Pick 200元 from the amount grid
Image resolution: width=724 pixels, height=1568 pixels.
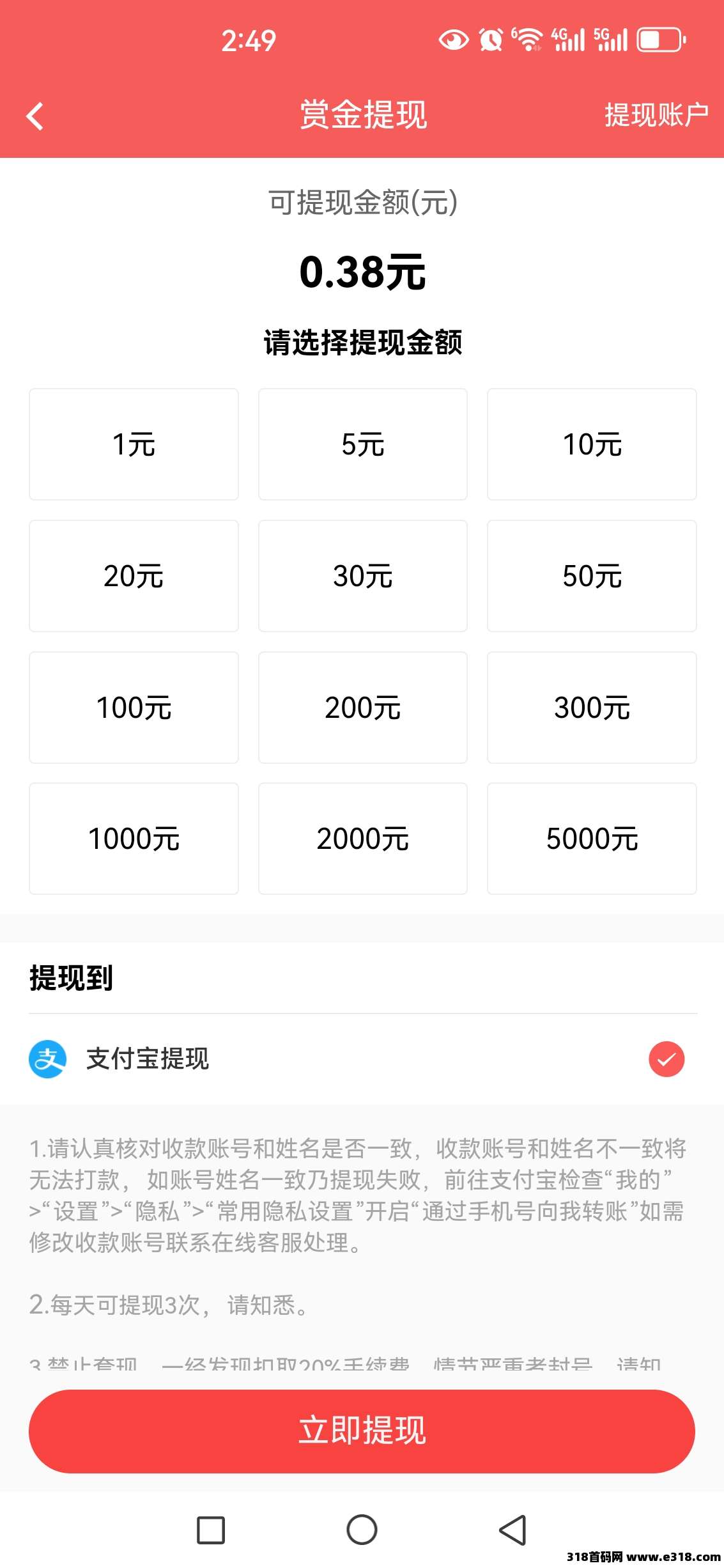pyautogui.click(x=362, y=708)
